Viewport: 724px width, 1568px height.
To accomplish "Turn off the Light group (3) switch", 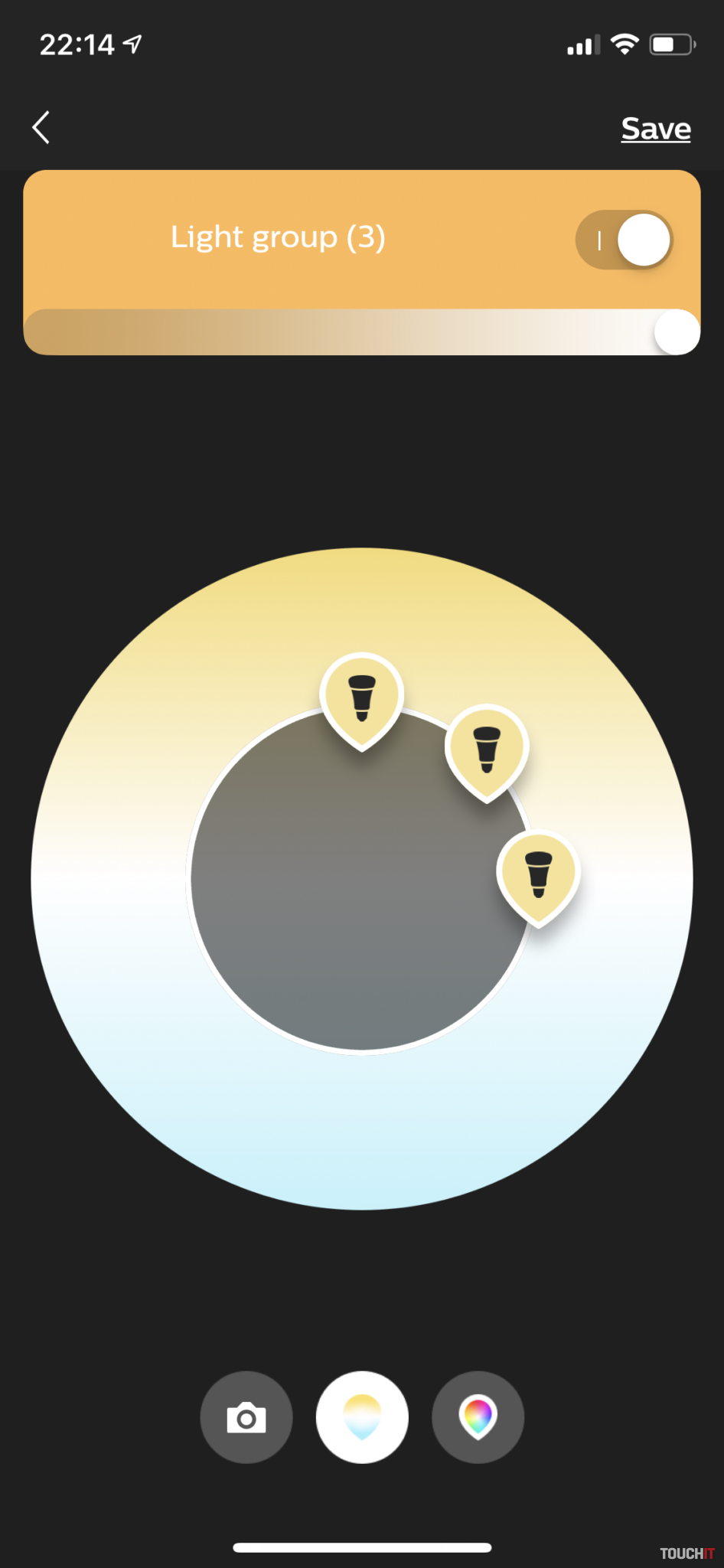I will [x=624, y=240].
